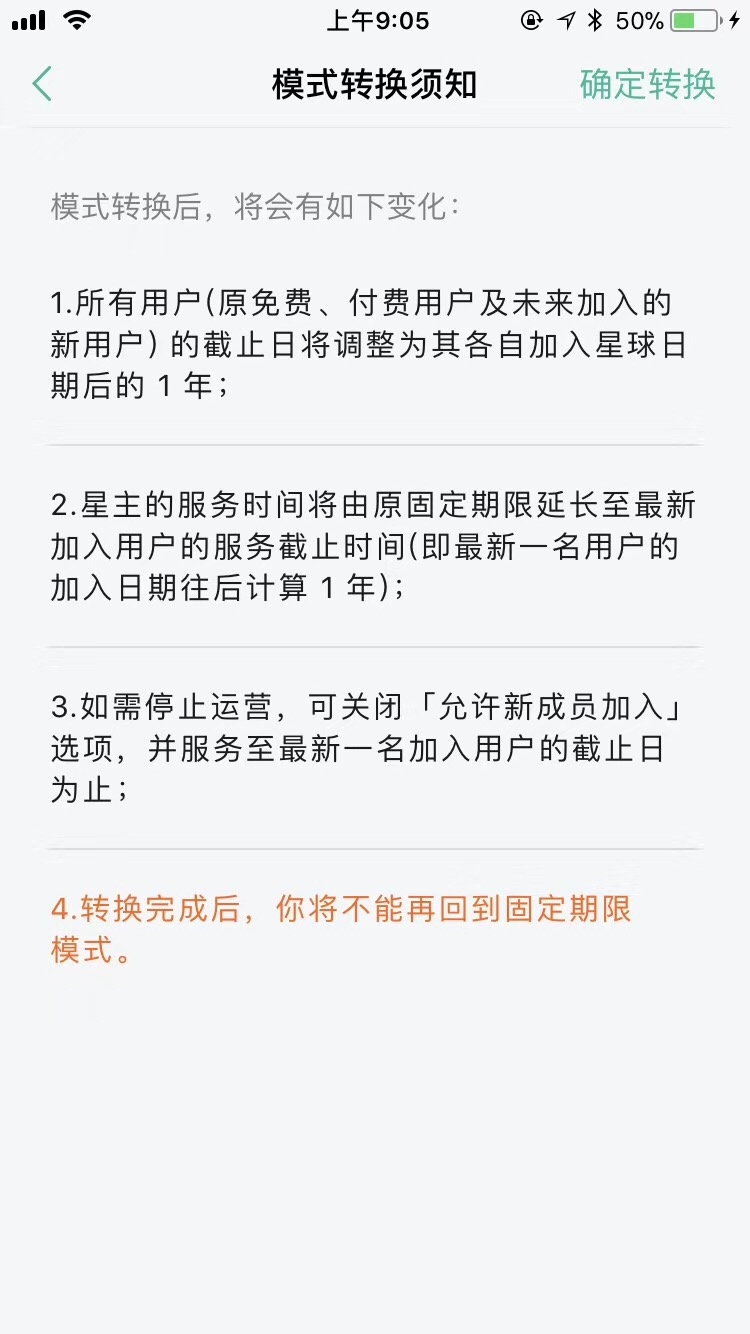Tap the divider below notice item 2
Image resolution: width=750 pixels, height=1334 pixels.
(x=373, y=645)
